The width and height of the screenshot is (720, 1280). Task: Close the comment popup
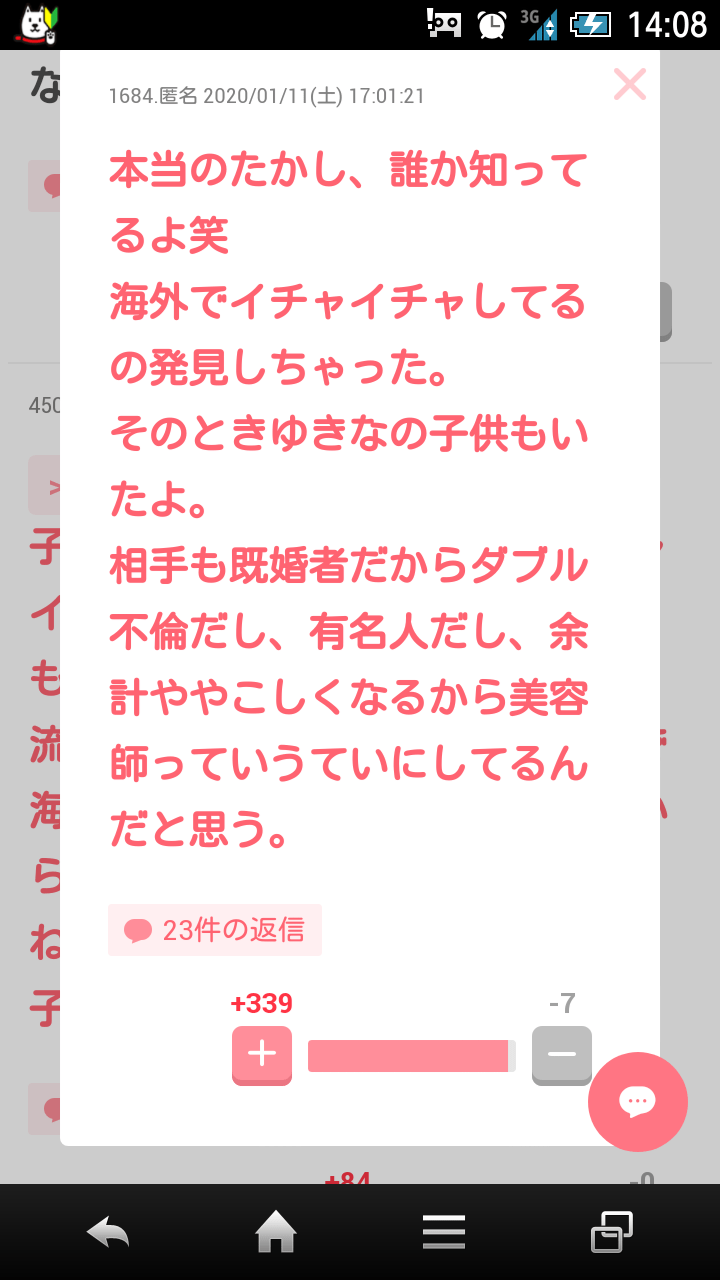tap(630, 84)
